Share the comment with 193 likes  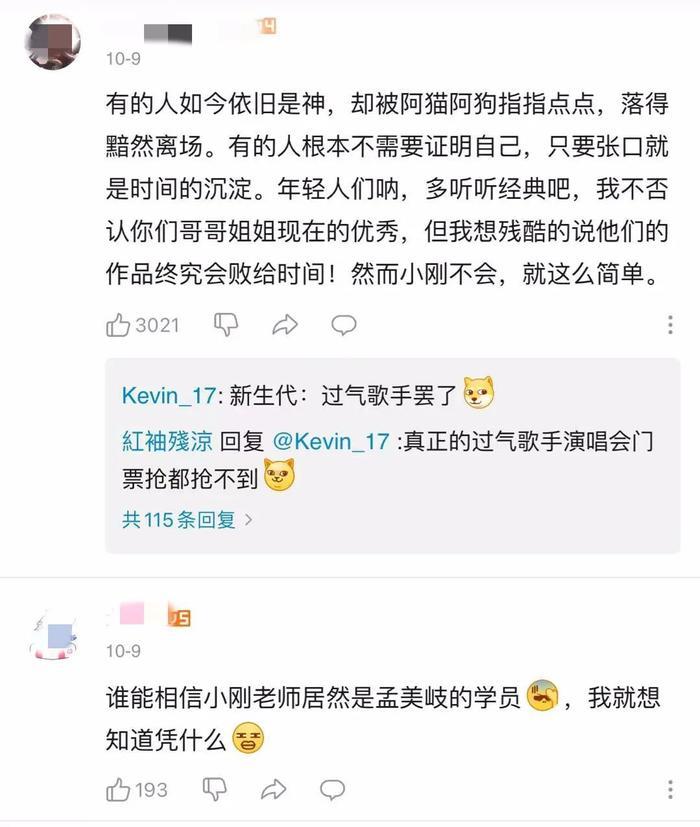(272, 790)
